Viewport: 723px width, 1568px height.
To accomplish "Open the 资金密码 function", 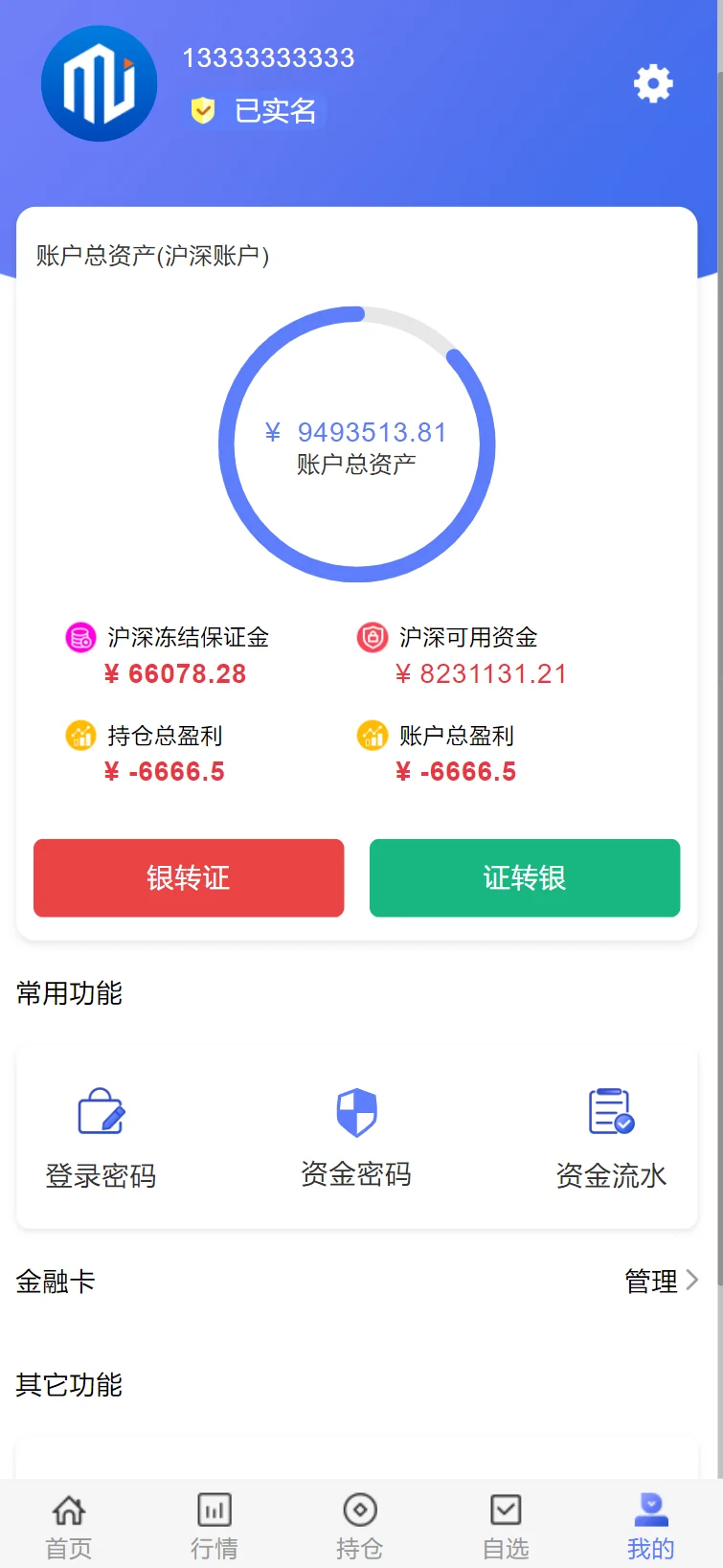I will tap(356, 1137).
